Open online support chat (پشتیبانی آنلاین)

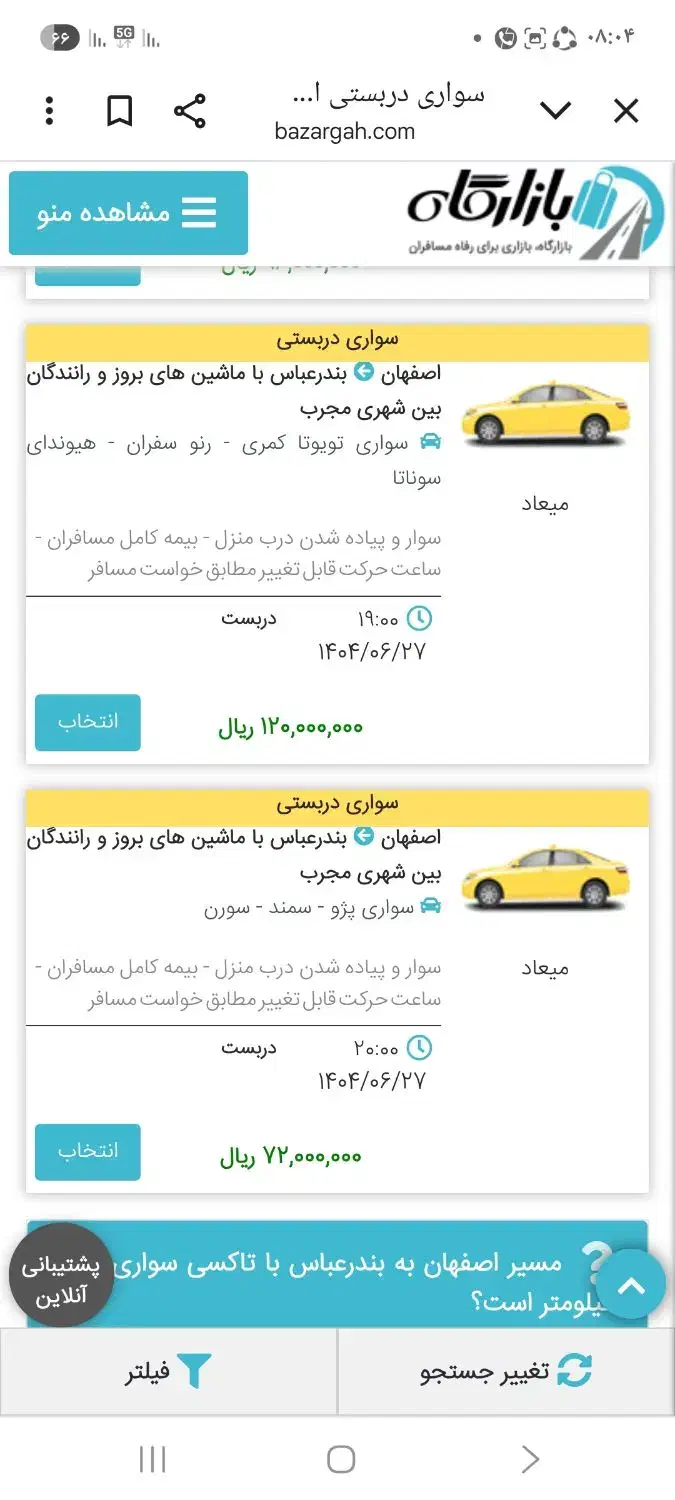(62, 1280)
